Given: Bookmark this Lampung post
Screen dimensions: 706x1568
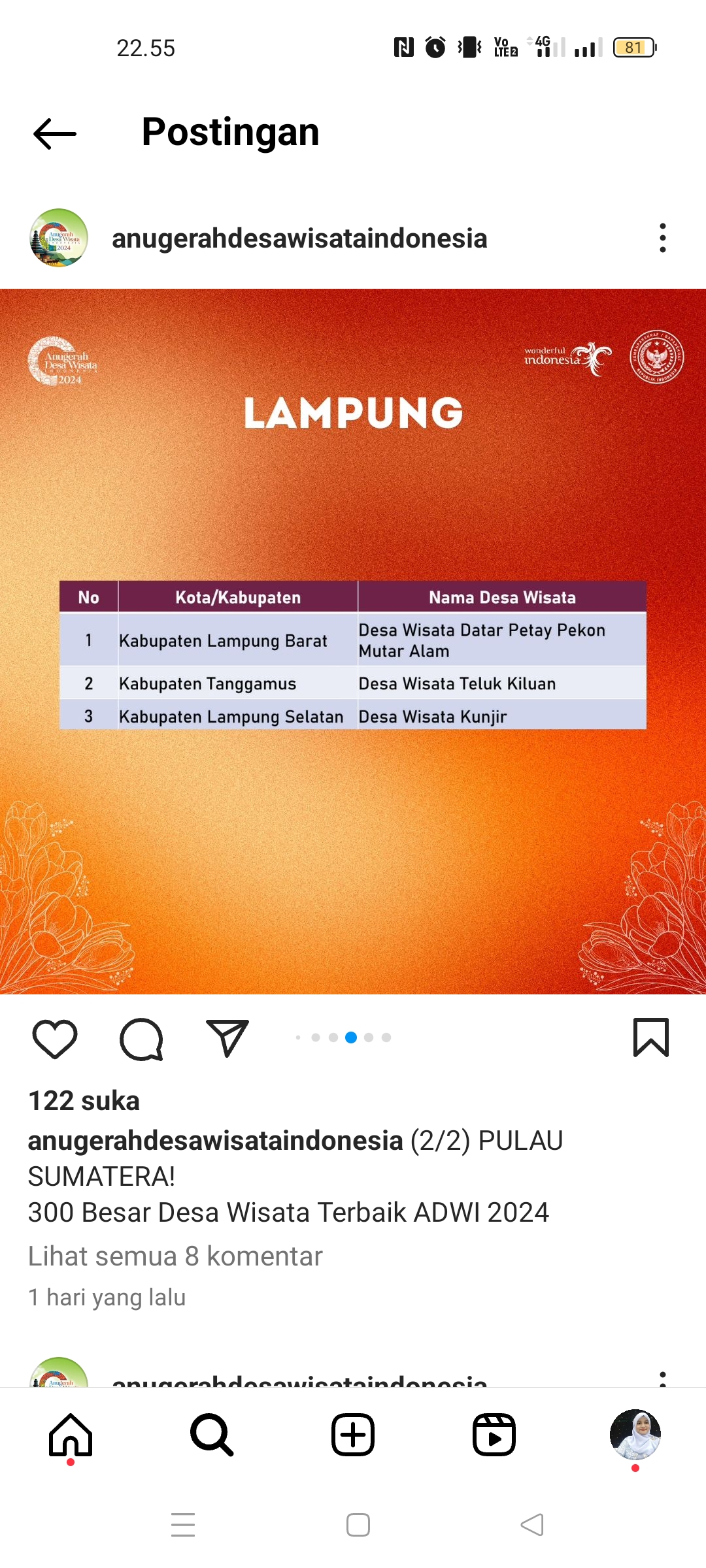Looking at the screenshot, I should coord(650,1037).
